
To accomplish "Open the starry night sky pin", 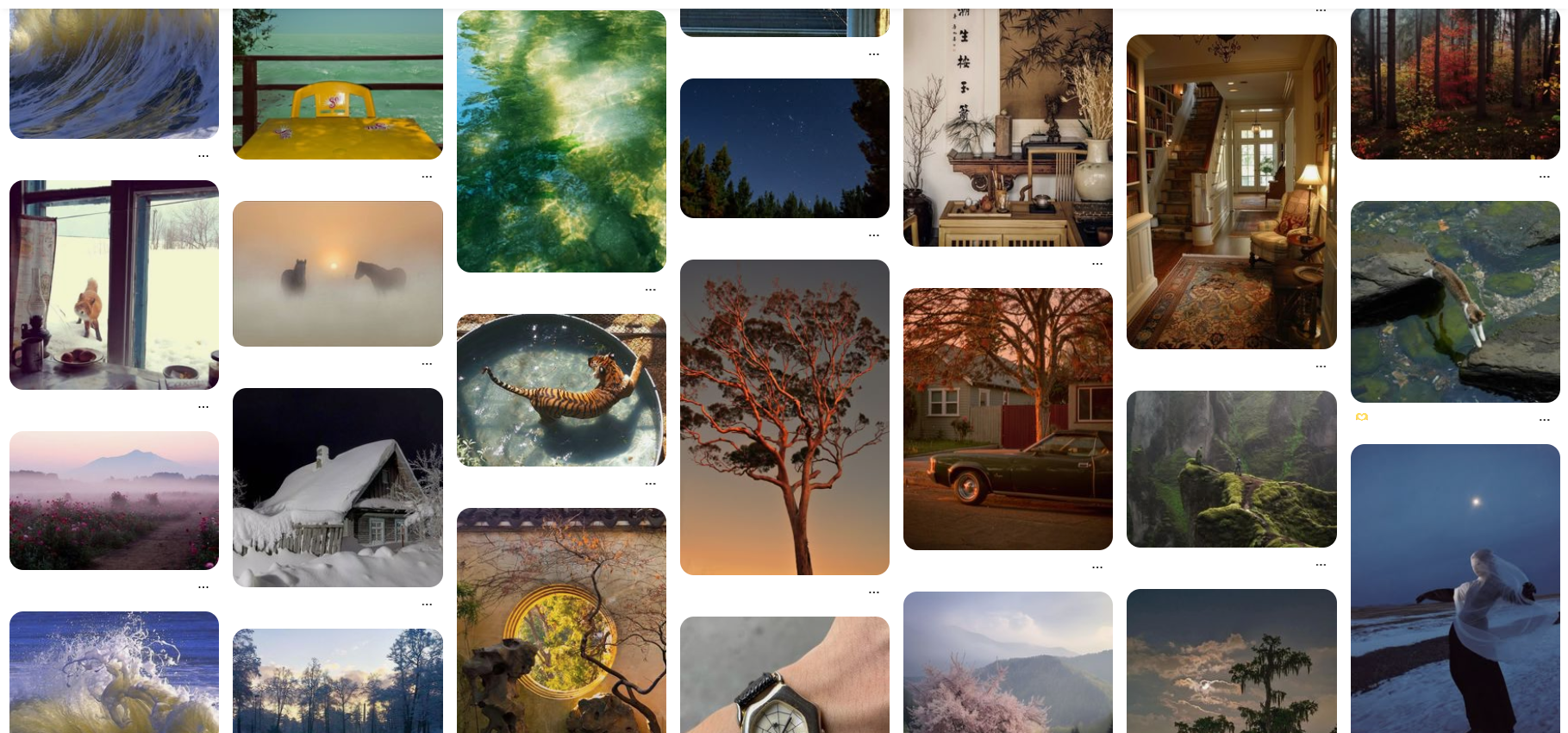I will coord(784,148).
